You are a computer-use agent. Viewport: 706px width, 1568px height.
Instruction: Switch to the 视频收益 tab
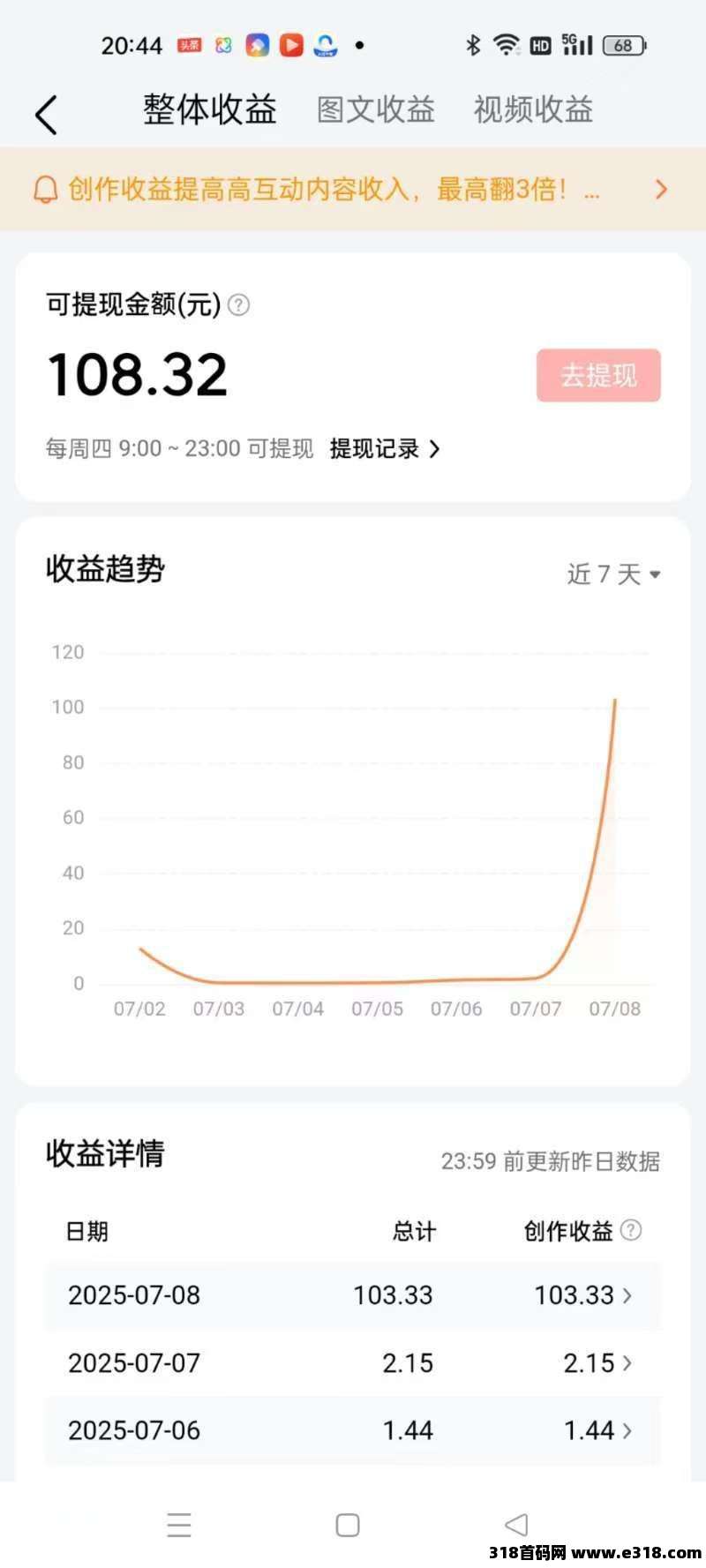coord(533,110)
